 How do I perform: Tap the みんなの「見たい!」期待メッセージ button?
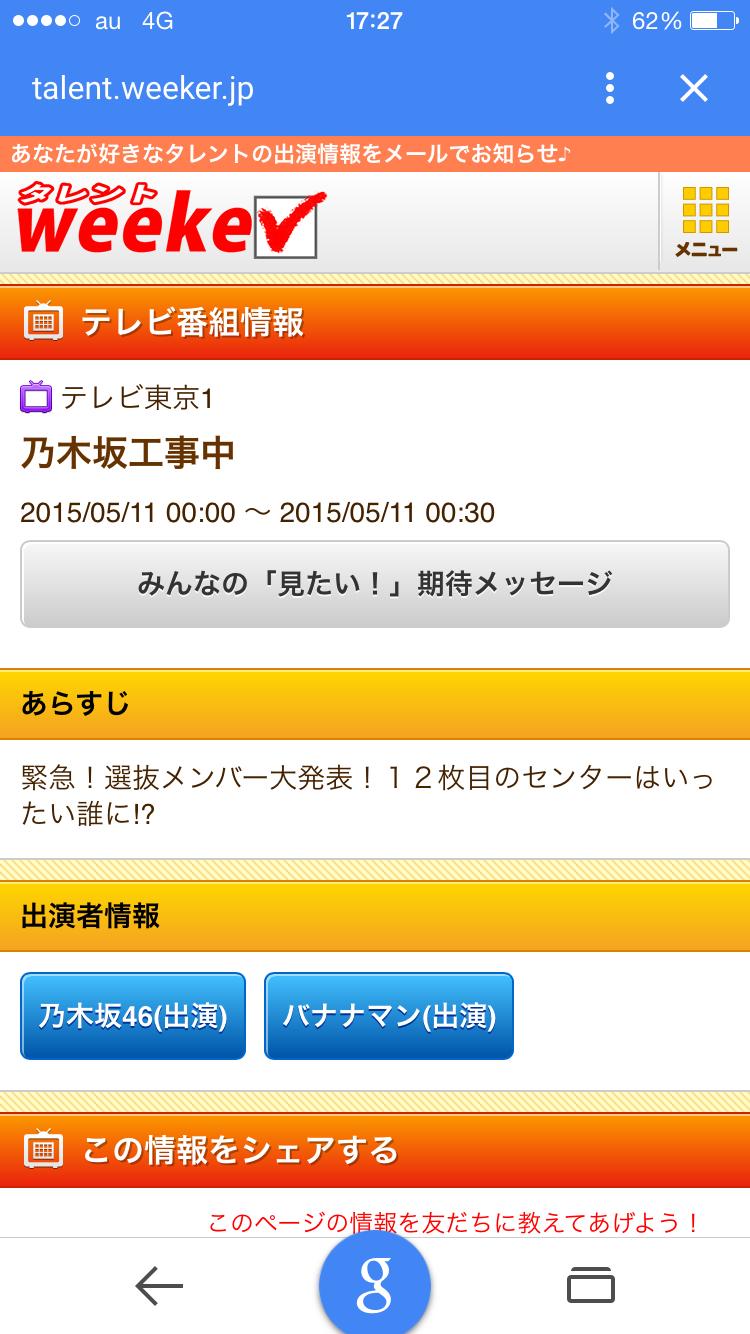pos(375,584)
